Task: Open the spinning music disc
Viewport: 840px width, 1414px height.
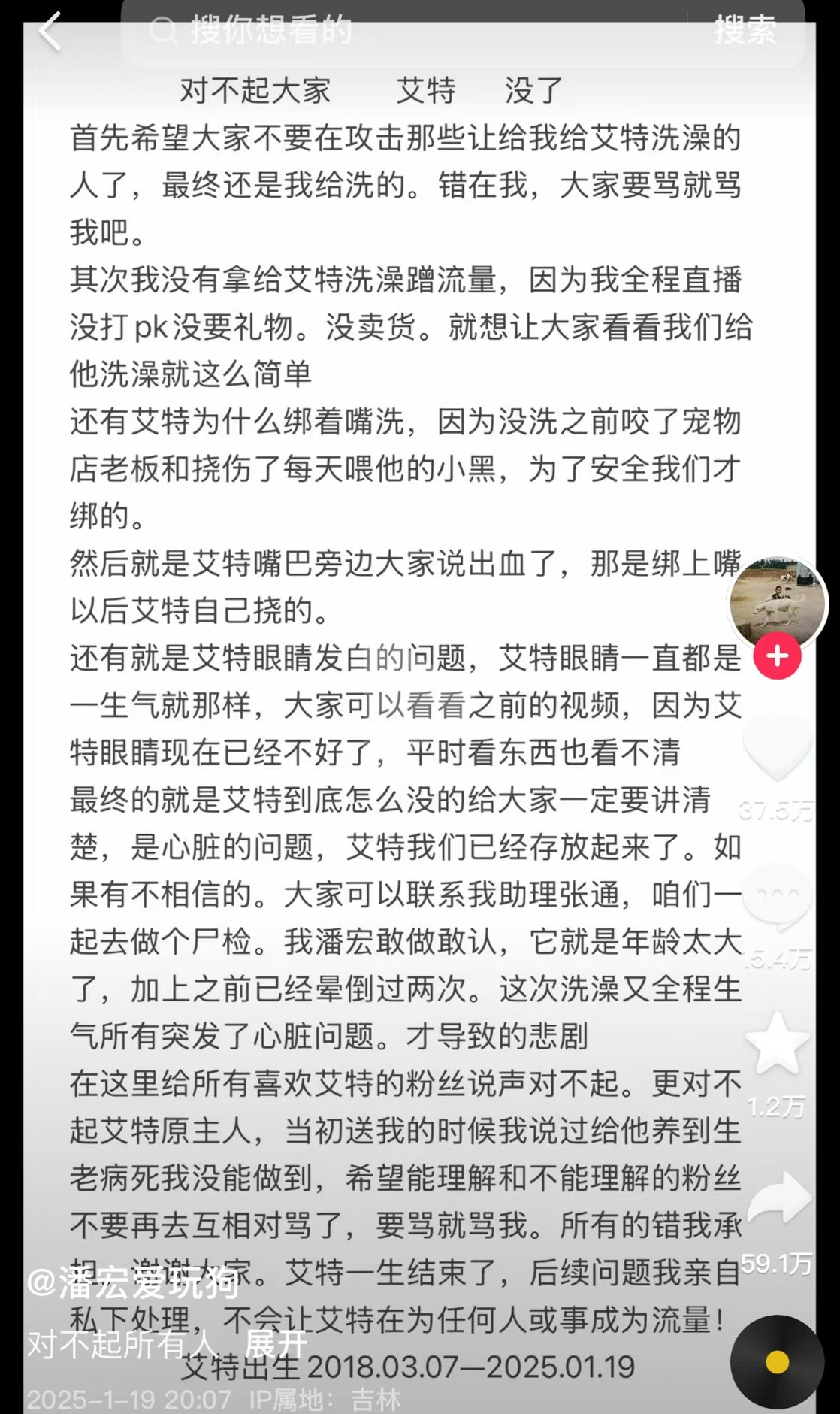Action: (777, 1361)
